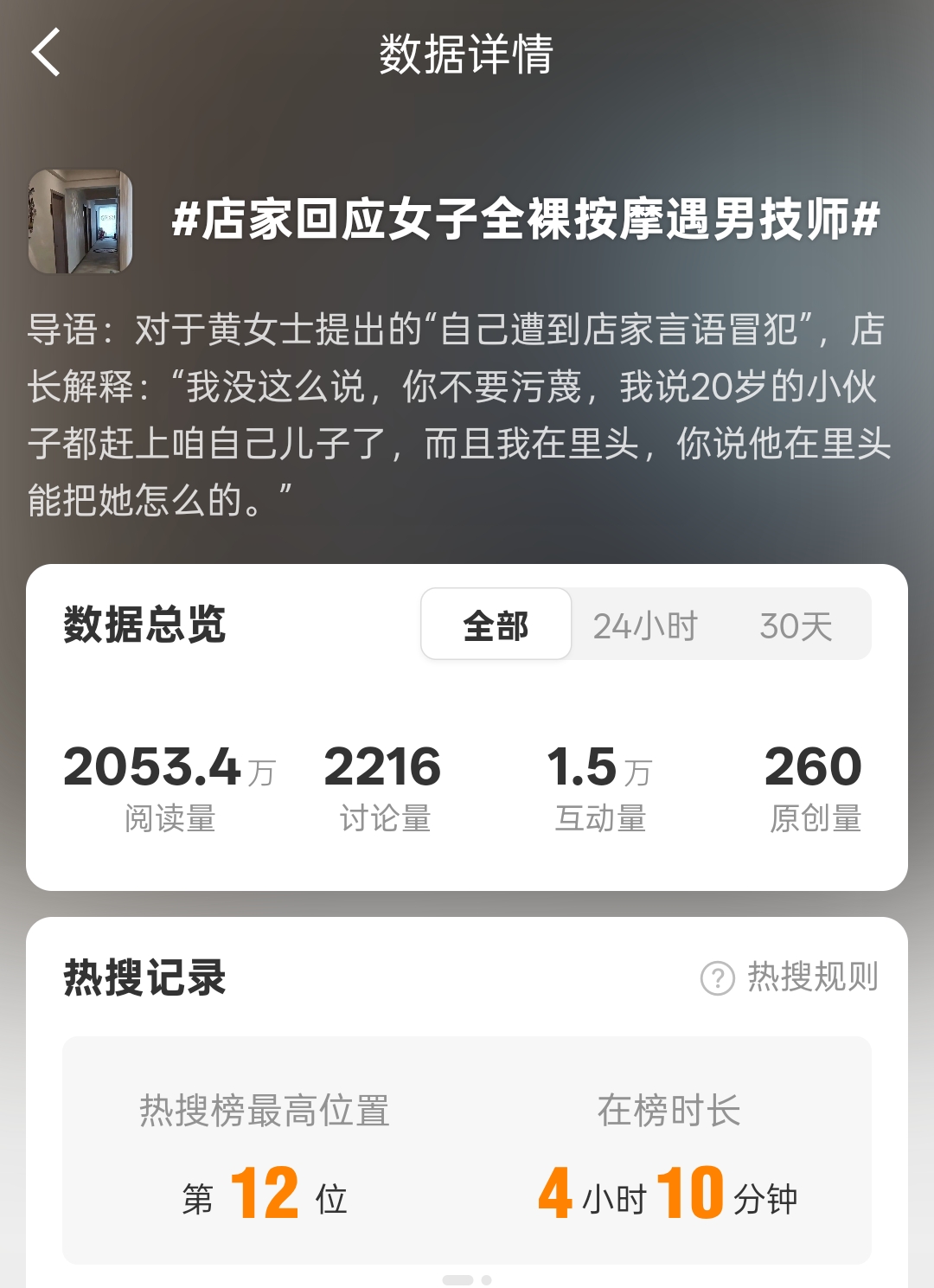Click the 数据总览 section header
The image size is (934, 1288).
point(143,625)
